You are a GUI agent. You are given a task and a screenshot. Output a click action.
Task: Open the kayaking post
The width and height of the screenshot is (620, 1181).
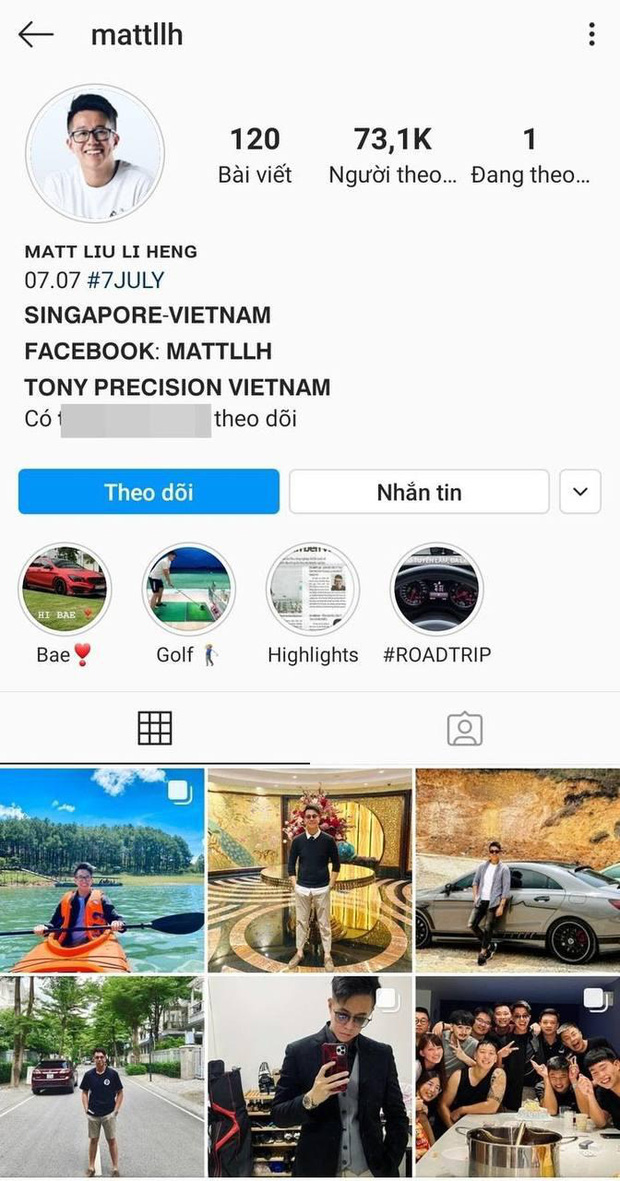(102, 870)
